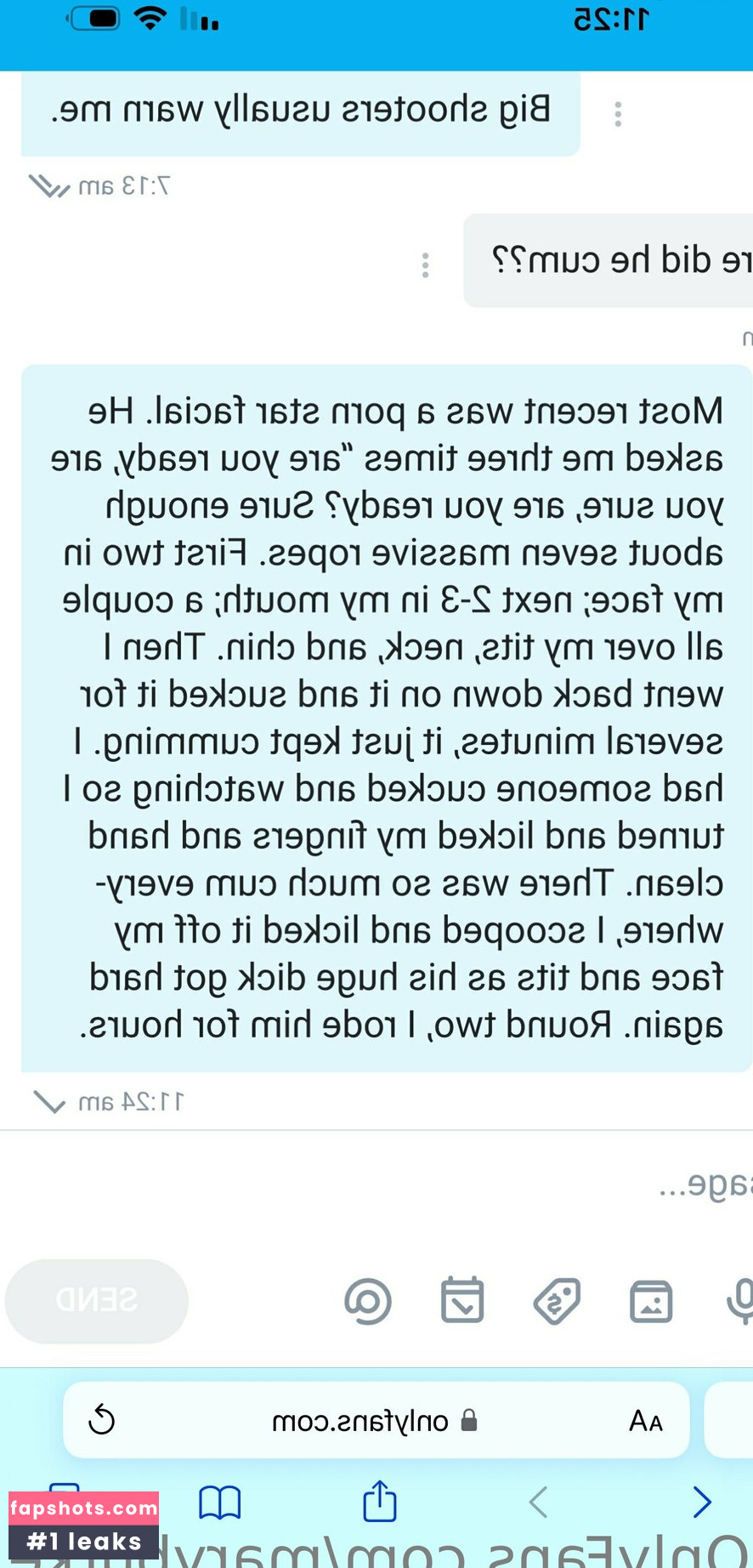Tap the blue chevron arrow in Safari toolbar
The image size is (753, 1568).
coord(702,1502)
